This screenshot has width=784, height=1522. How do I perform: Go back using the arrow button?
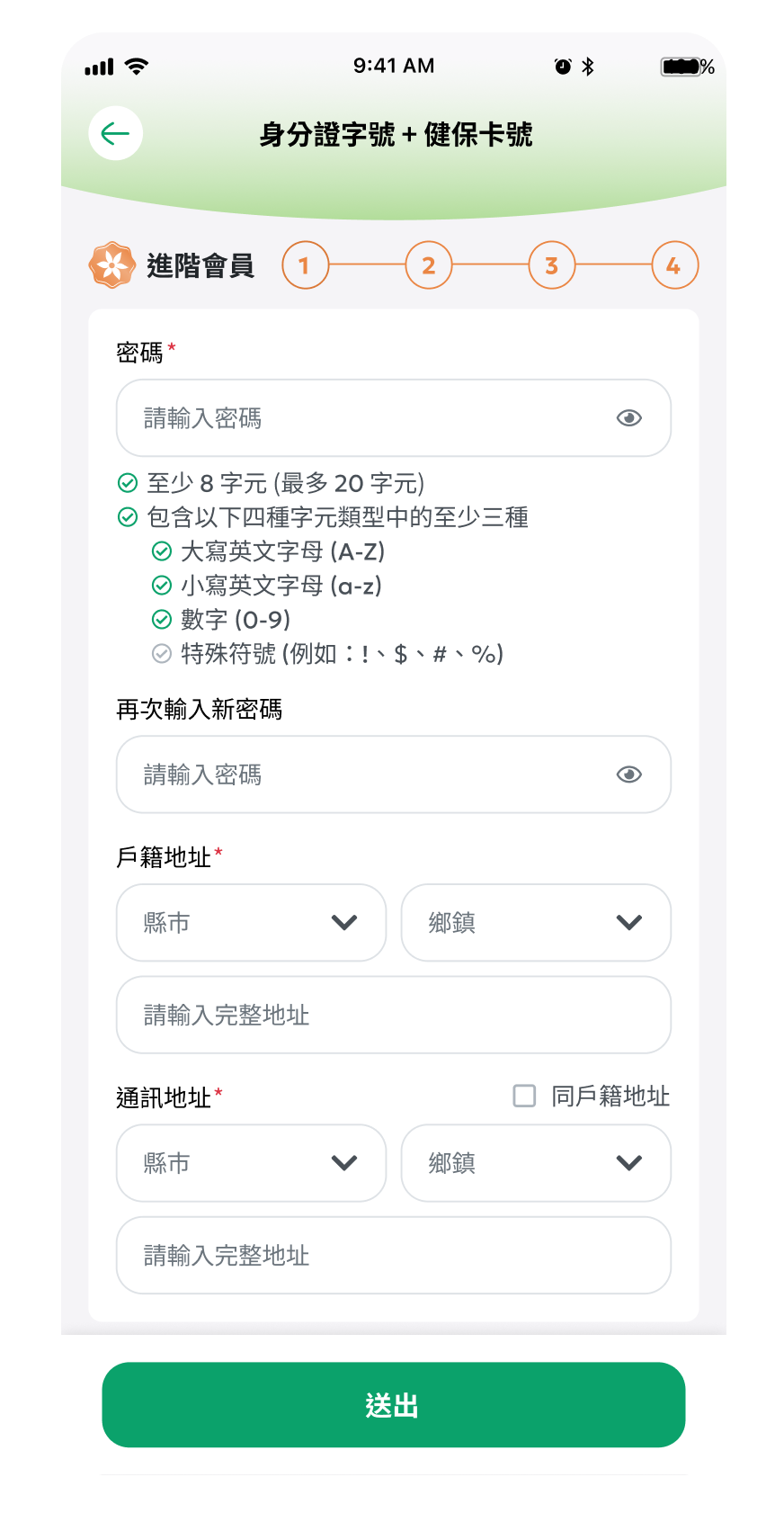pyautogui.click(x=116, y=134)
